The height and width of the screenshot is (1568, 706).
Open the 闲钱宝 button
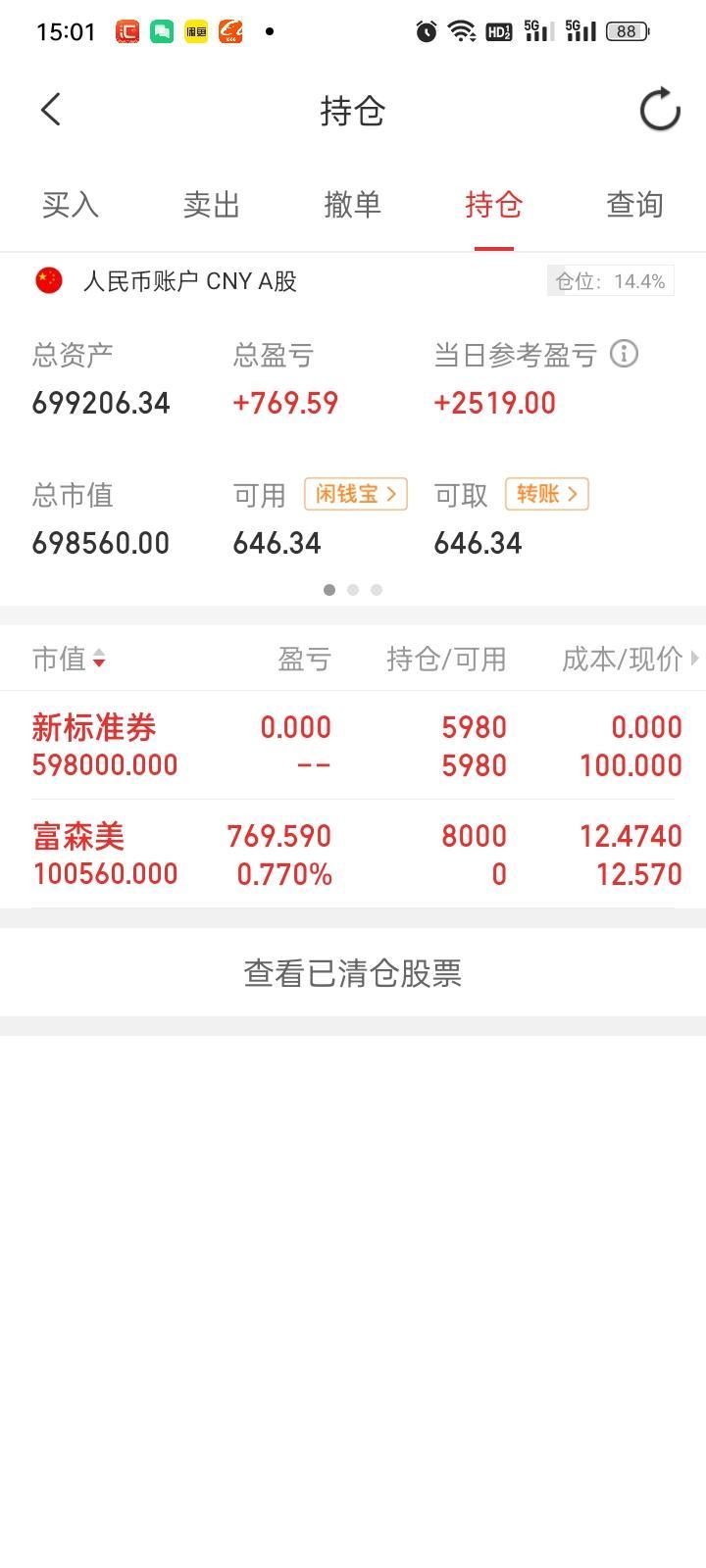pyautogui.click(x=355, y=494)
